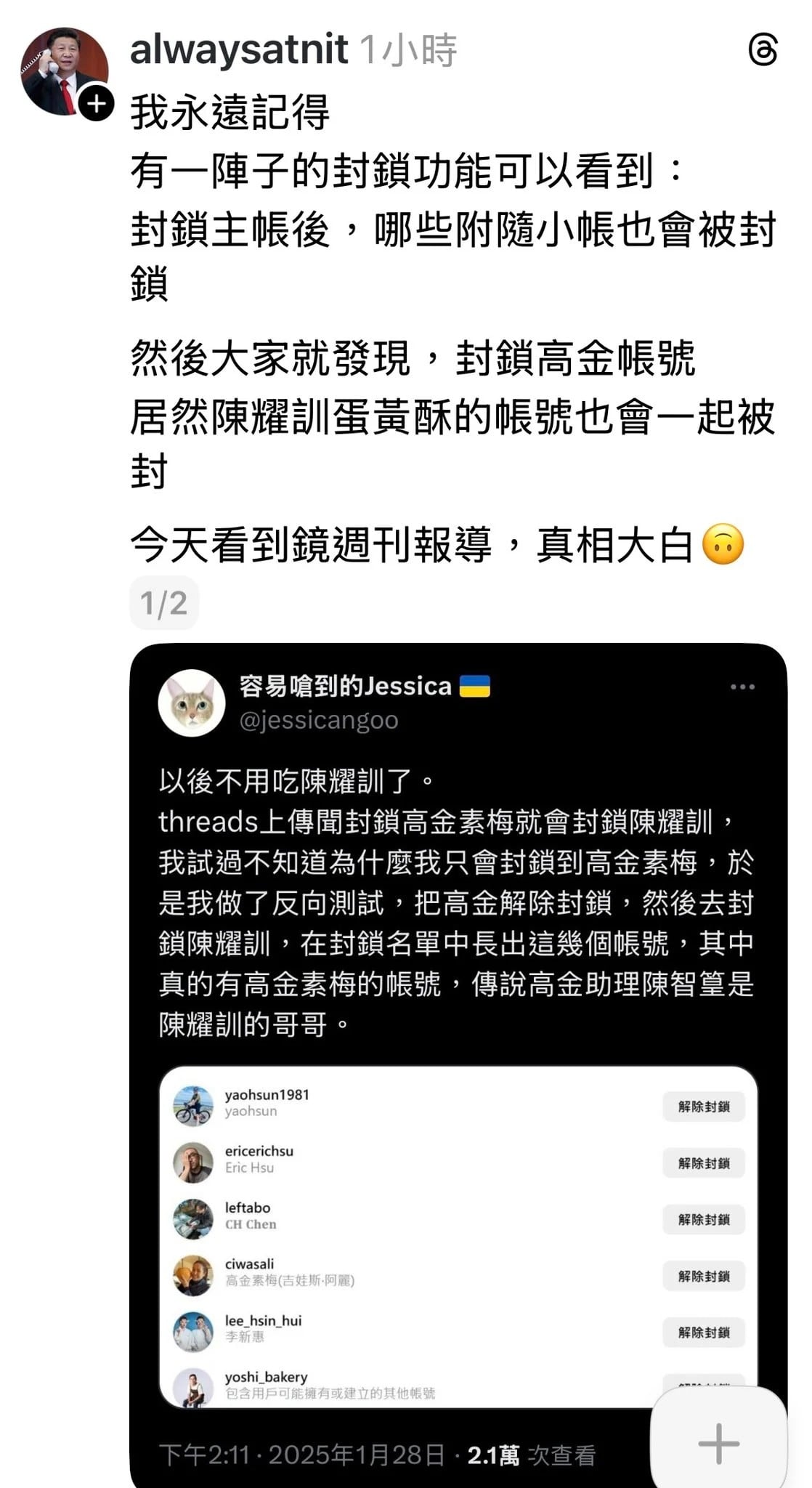Open the Threads logo icon
This screenshot has height=1488, width=812.
tap(763, 51)
